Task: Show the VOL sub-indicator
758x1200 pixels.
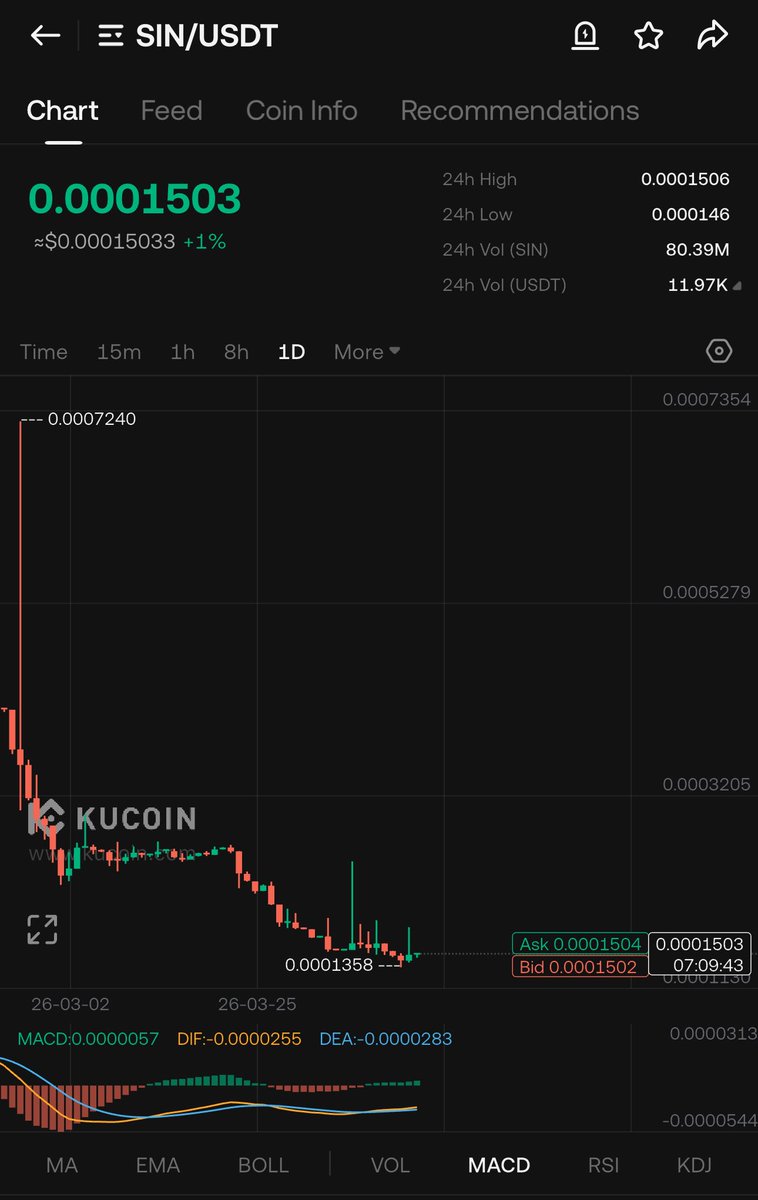Action: point(390,1165)
